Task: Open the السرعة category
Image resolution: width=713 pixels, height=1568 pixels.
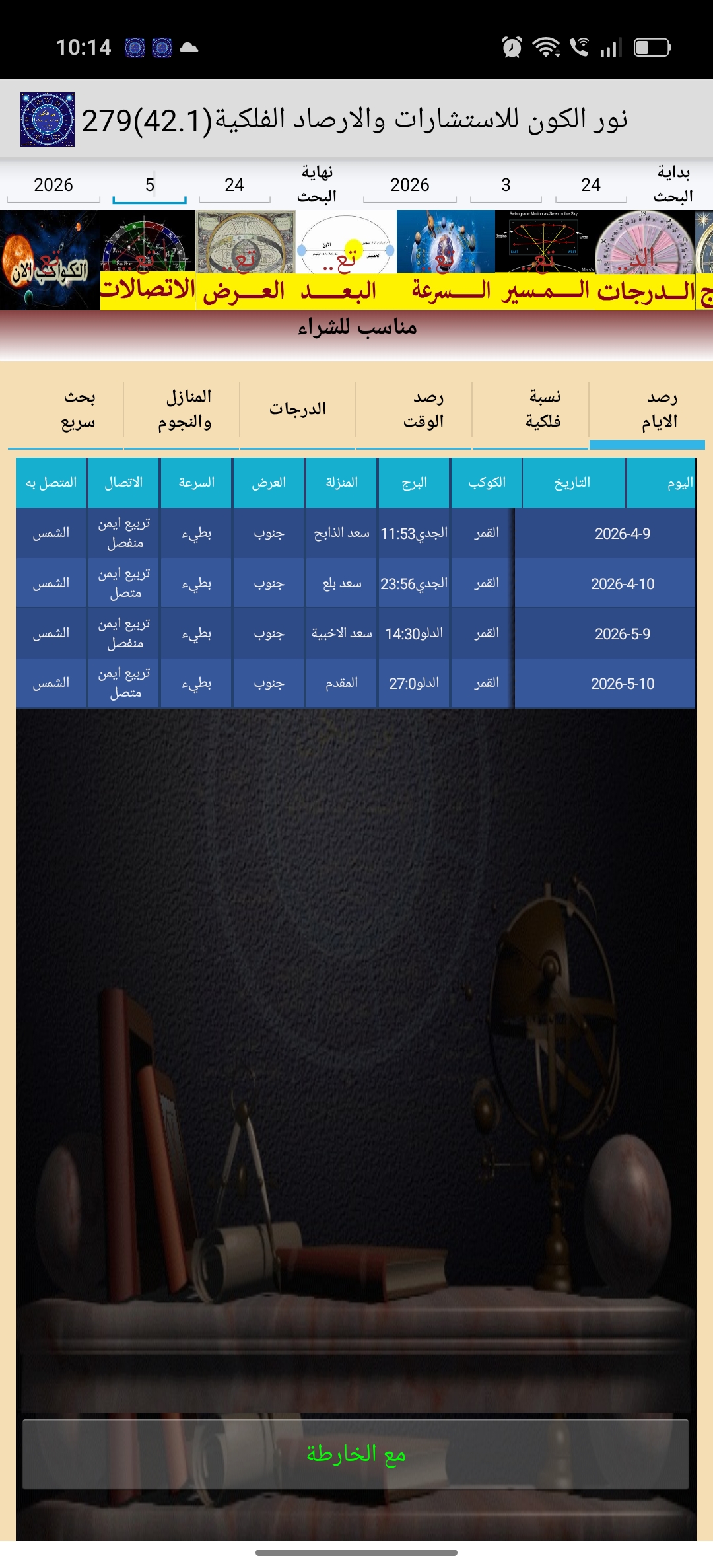Action: (446, 260)
